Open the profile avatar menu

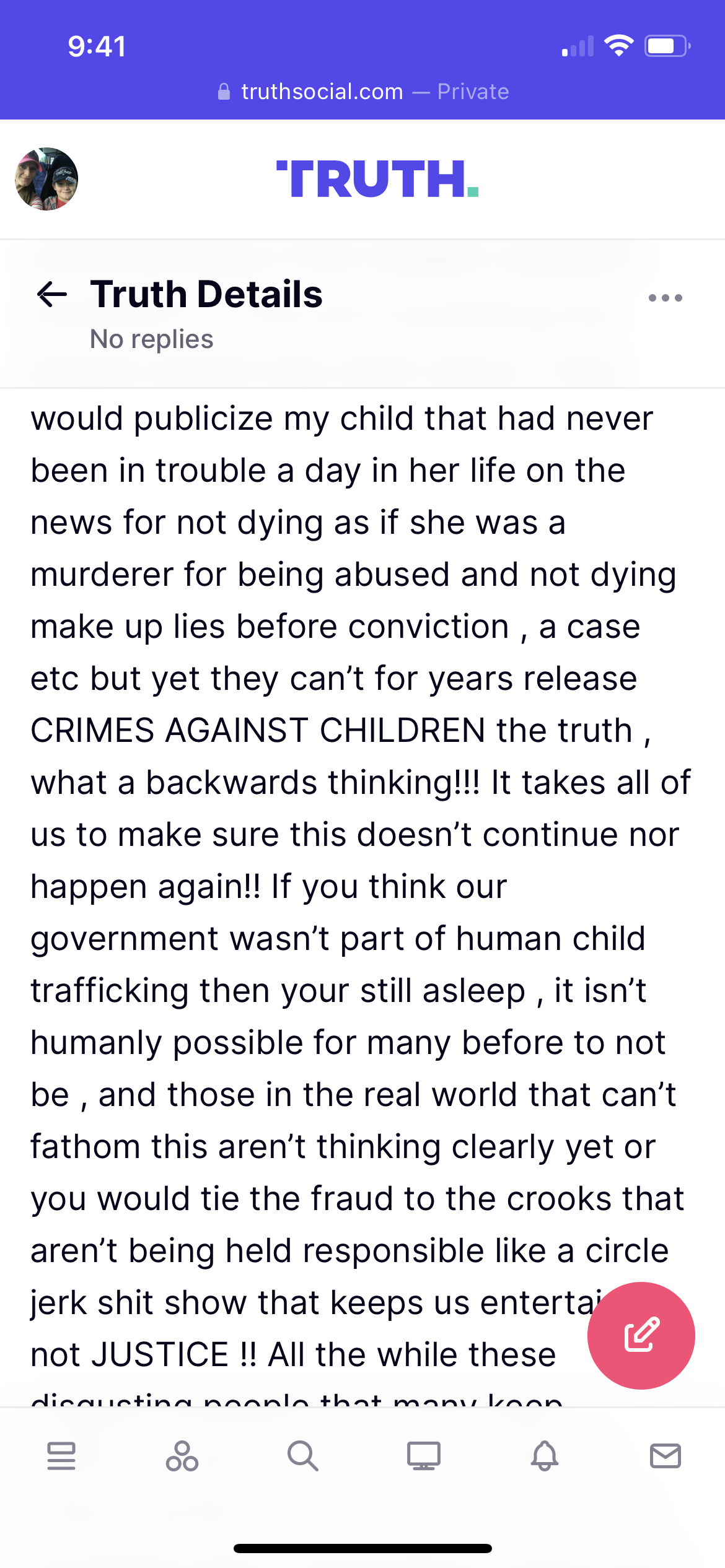pyautogui.click(x=46, y=179)
